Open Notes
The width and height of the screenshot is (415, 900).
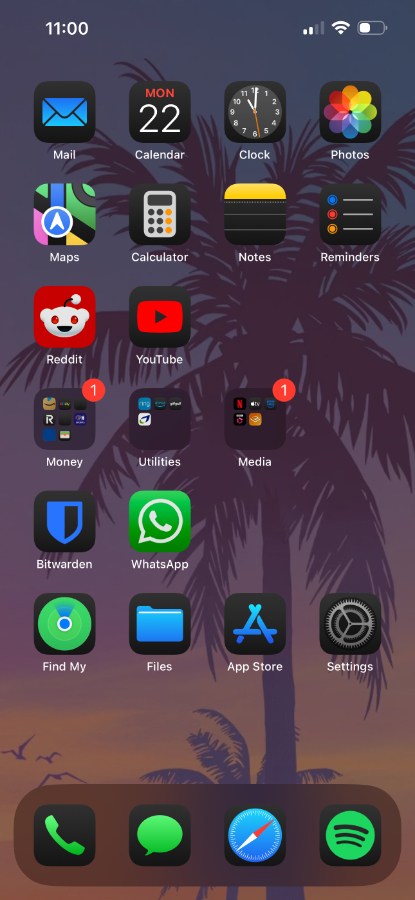[255, 214]
